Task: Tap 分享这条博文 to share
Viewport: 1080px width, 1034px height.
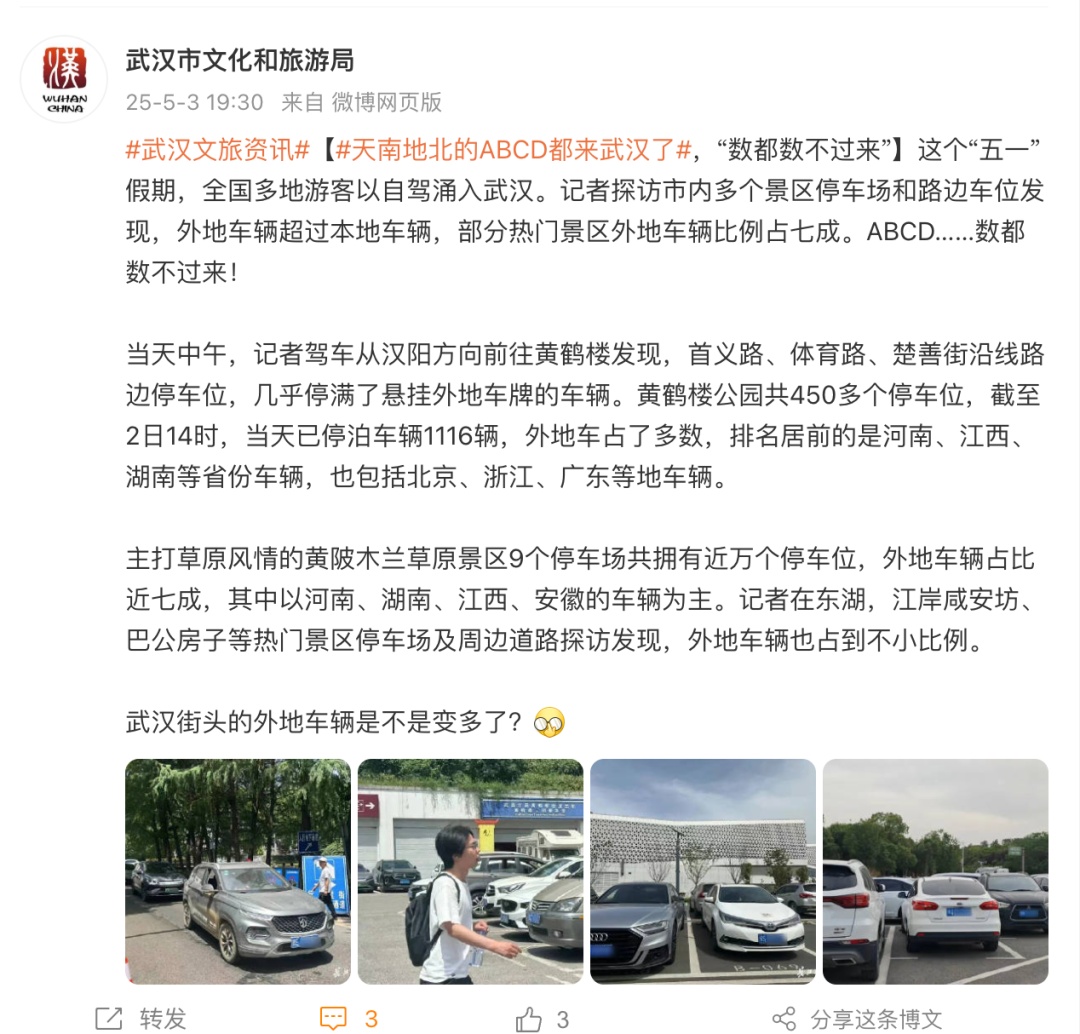Action: coord(858,1018)
